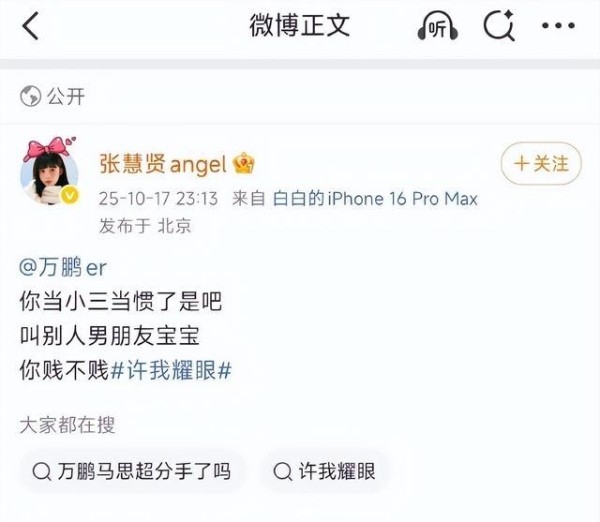
Task: Open 张慧贤angel's profile avatar
Action: 48,175
